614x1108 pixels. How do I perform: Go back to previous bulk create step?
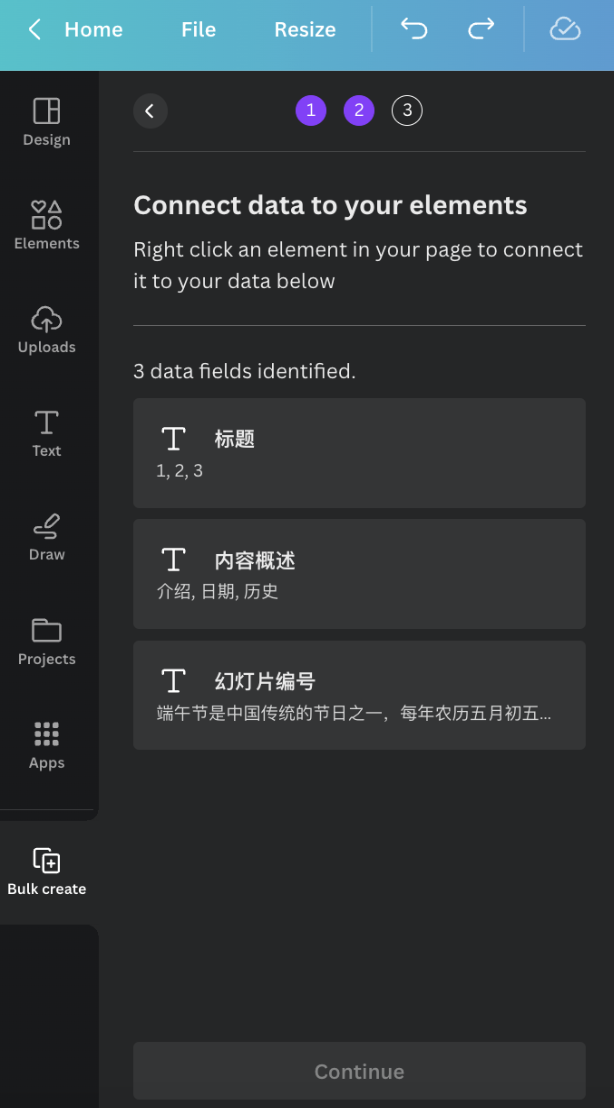(150, 111)
